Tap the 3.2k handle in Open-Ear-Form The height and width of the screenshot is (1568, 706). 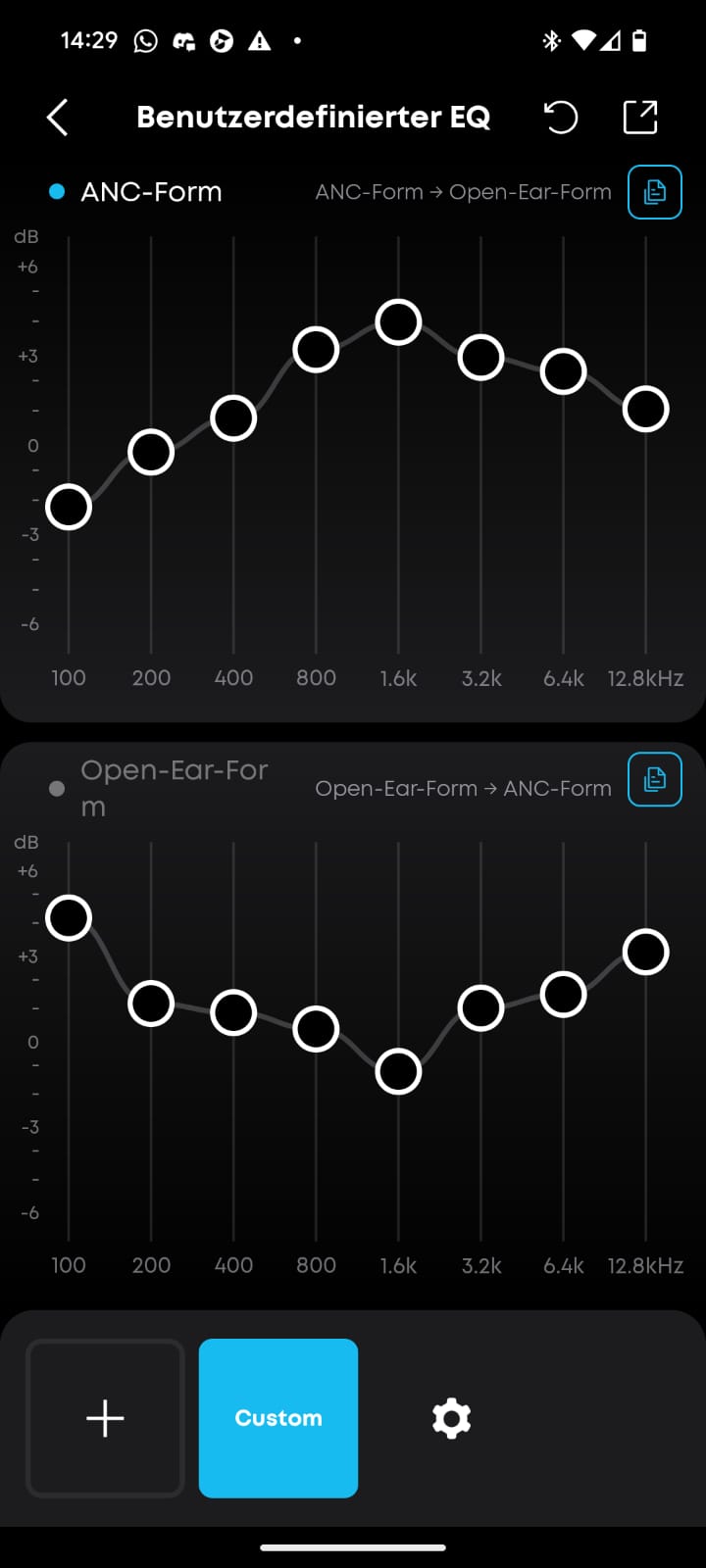[480, 1007]
